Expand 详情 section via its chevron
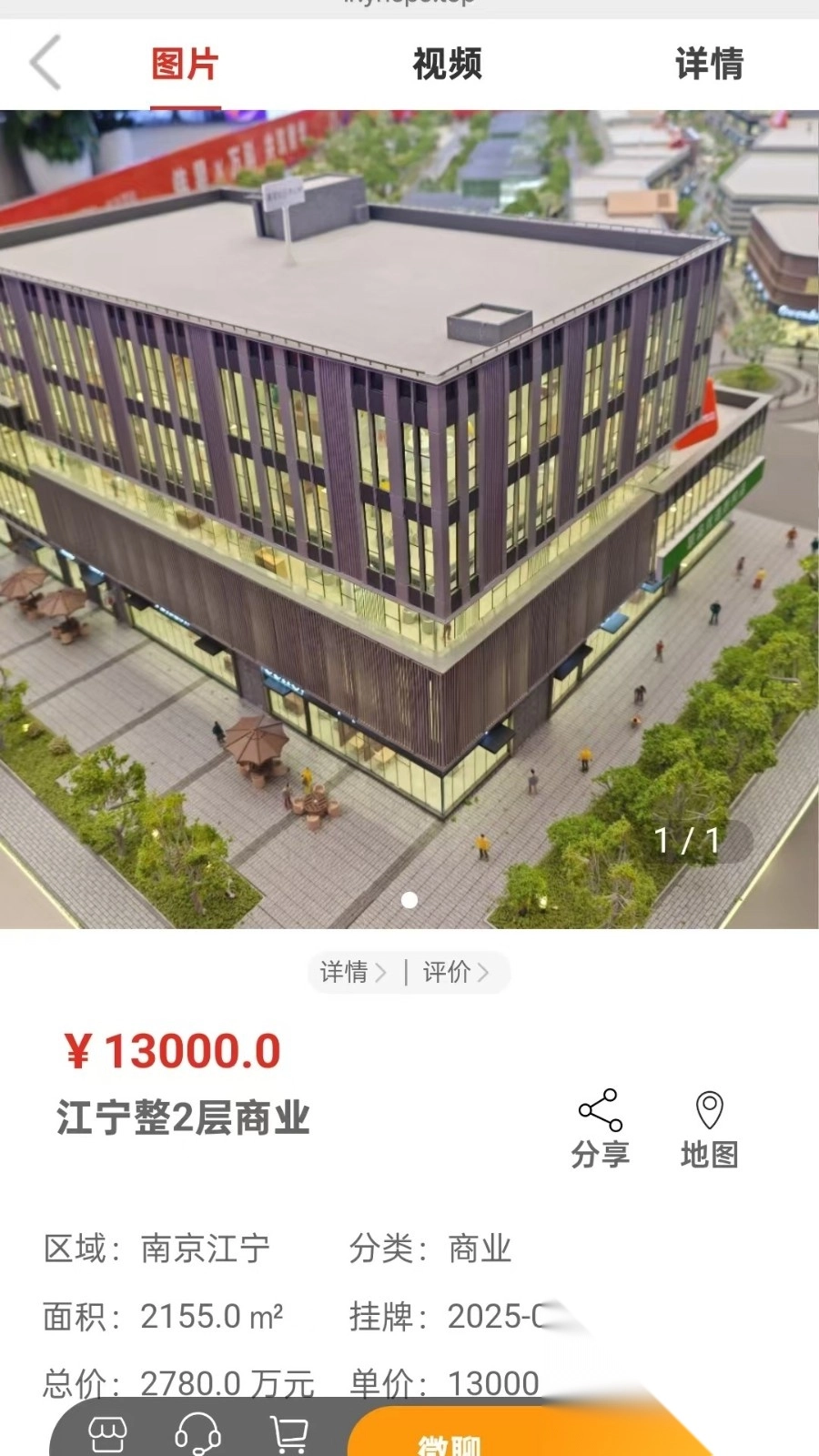This screenshot has width=819, height=1456. click(x=382, y=973)
